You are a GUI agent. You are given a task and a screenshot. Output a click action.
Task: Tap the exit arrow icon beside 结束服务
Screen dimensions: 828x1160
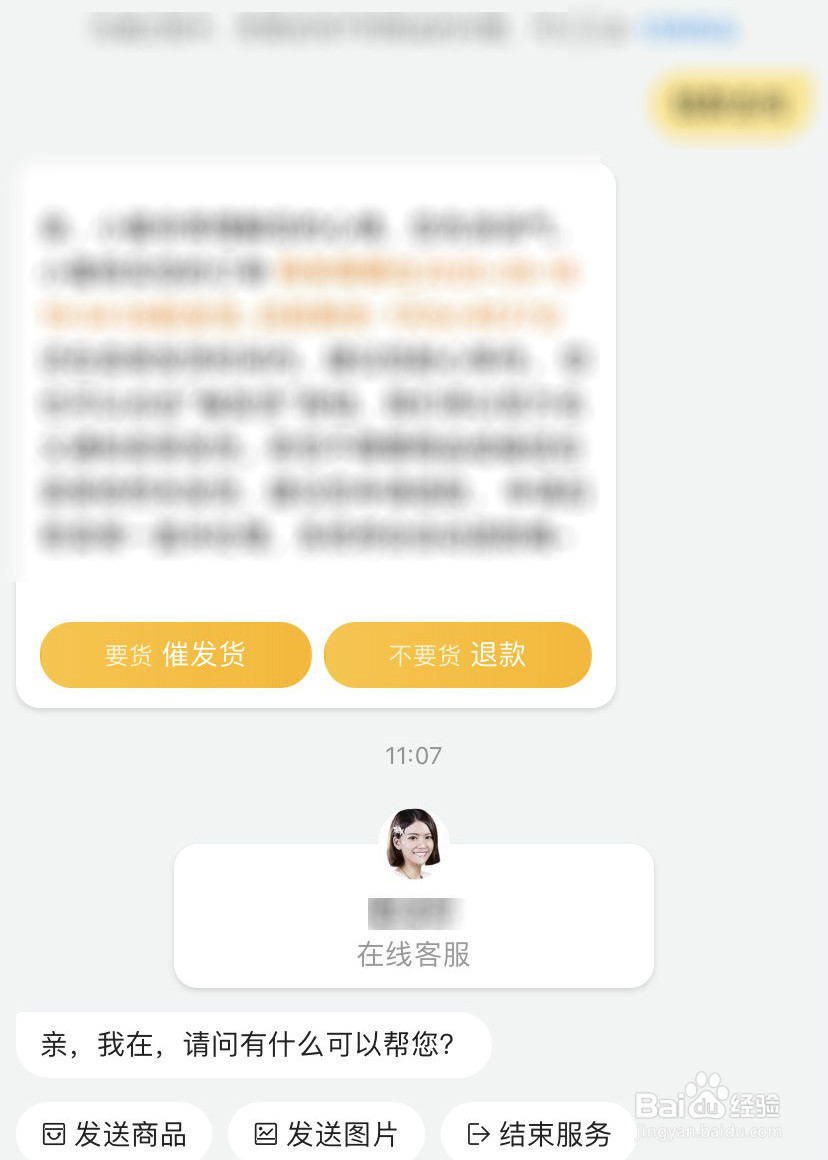click(478, 1135)
